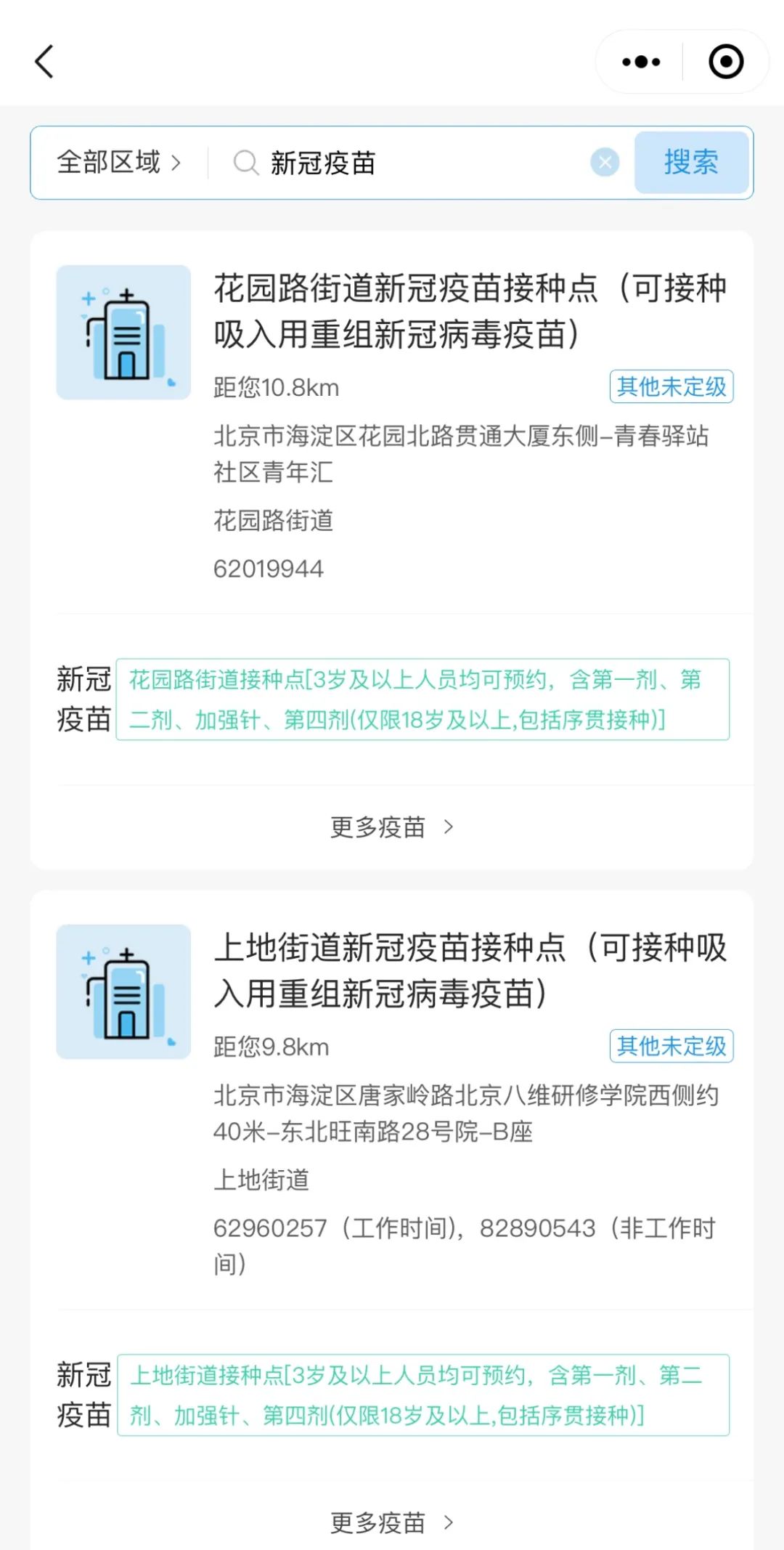Open the 全部区域 area dropdown
This screenshot has width=784, height=1550.
tap(119, 162)
